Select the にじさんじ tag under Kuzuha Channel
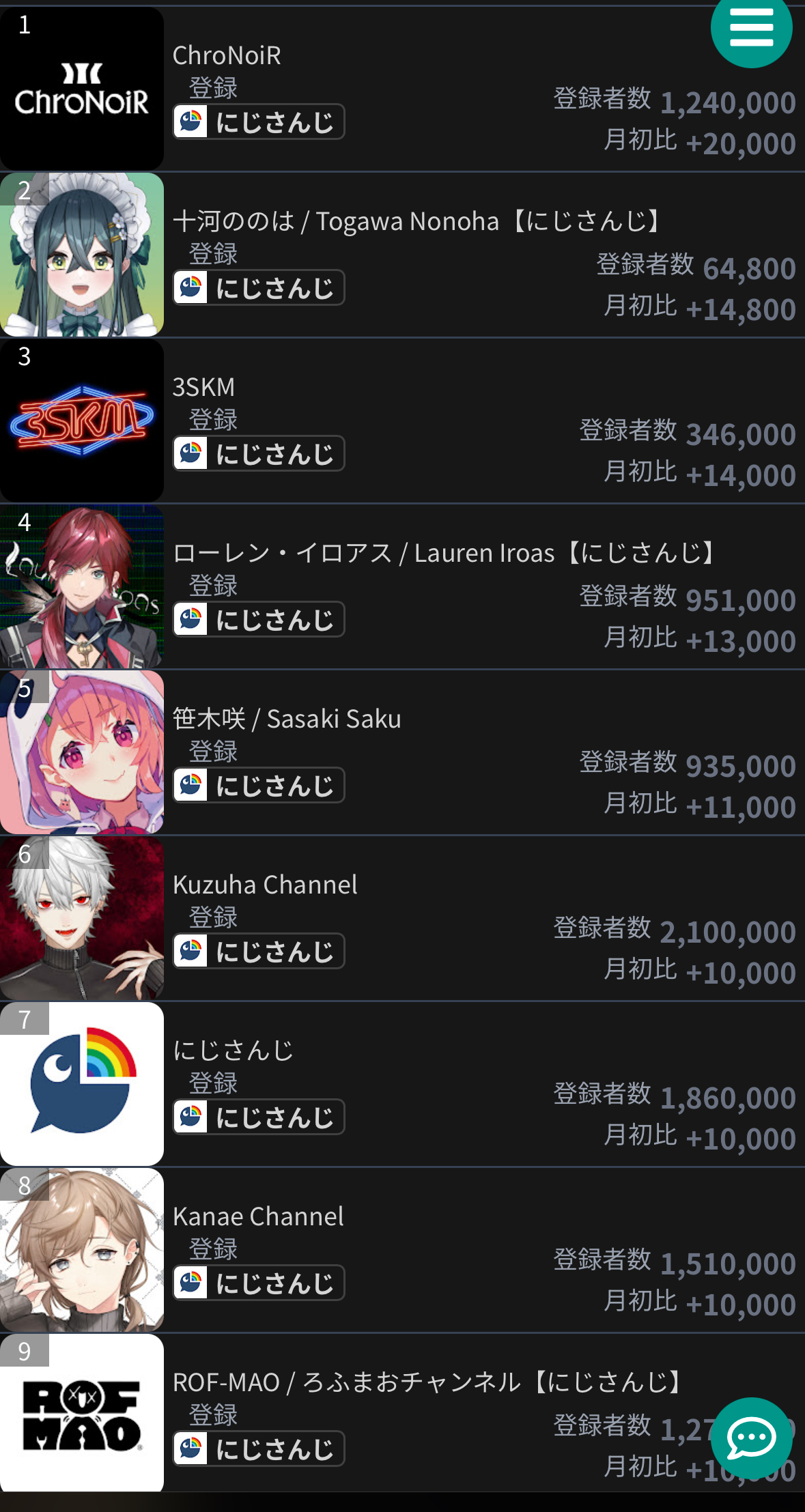This screenshot has height=1512, width=805. click(259, 952)
